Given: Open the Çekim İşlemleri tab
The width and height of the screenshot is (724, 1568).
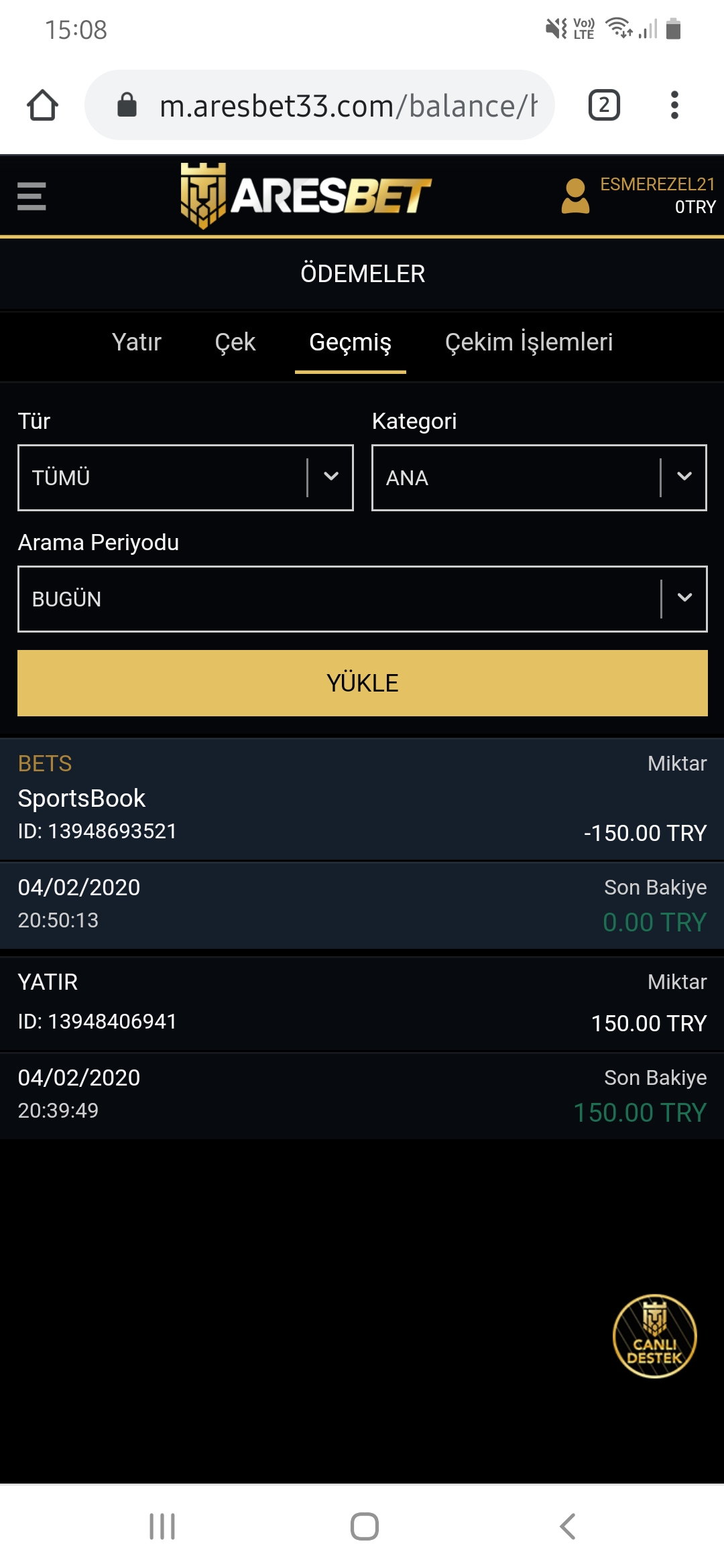Looking at the screenshot, I should pyautogui.click(x=529, y=342).
